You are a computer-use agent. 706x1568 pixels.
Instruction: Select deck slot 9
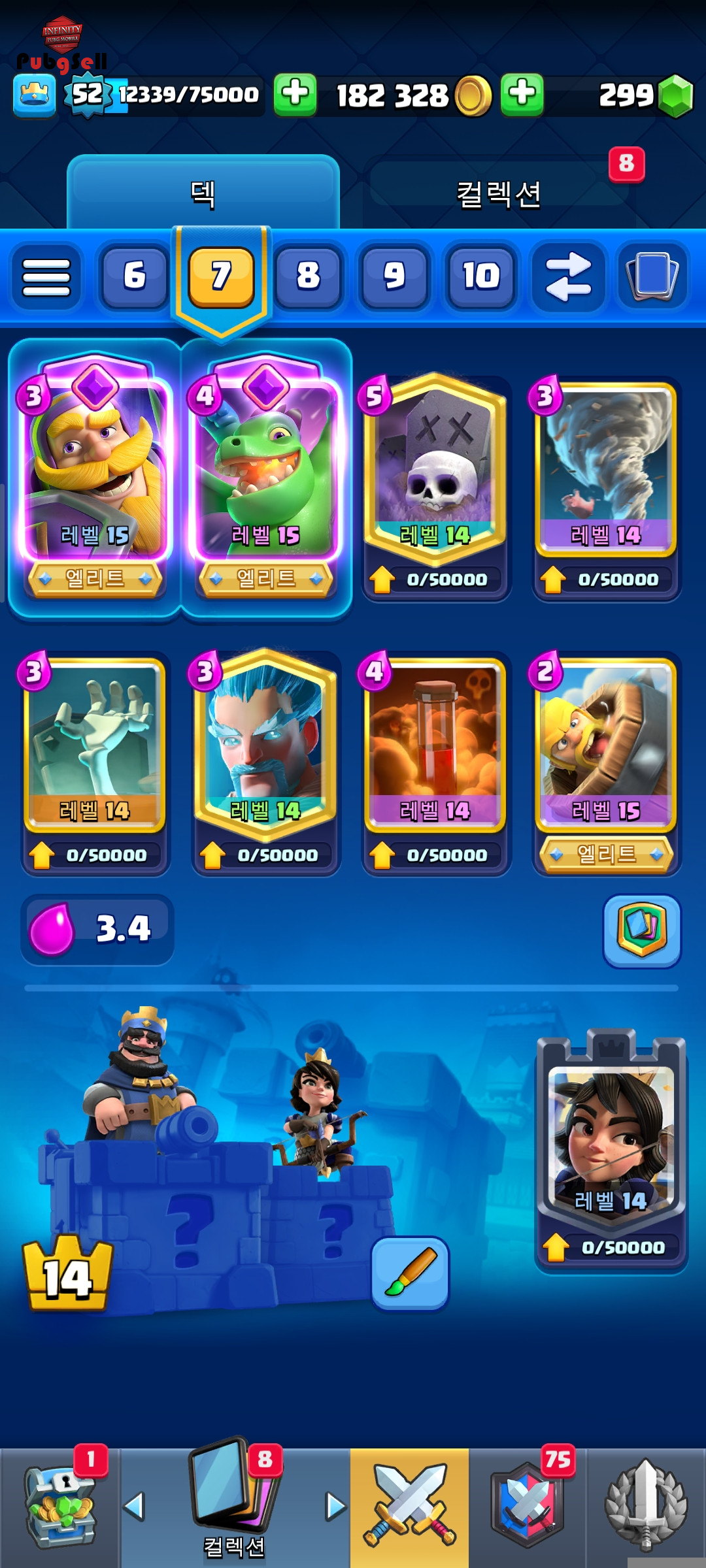(x=394, y=276)
